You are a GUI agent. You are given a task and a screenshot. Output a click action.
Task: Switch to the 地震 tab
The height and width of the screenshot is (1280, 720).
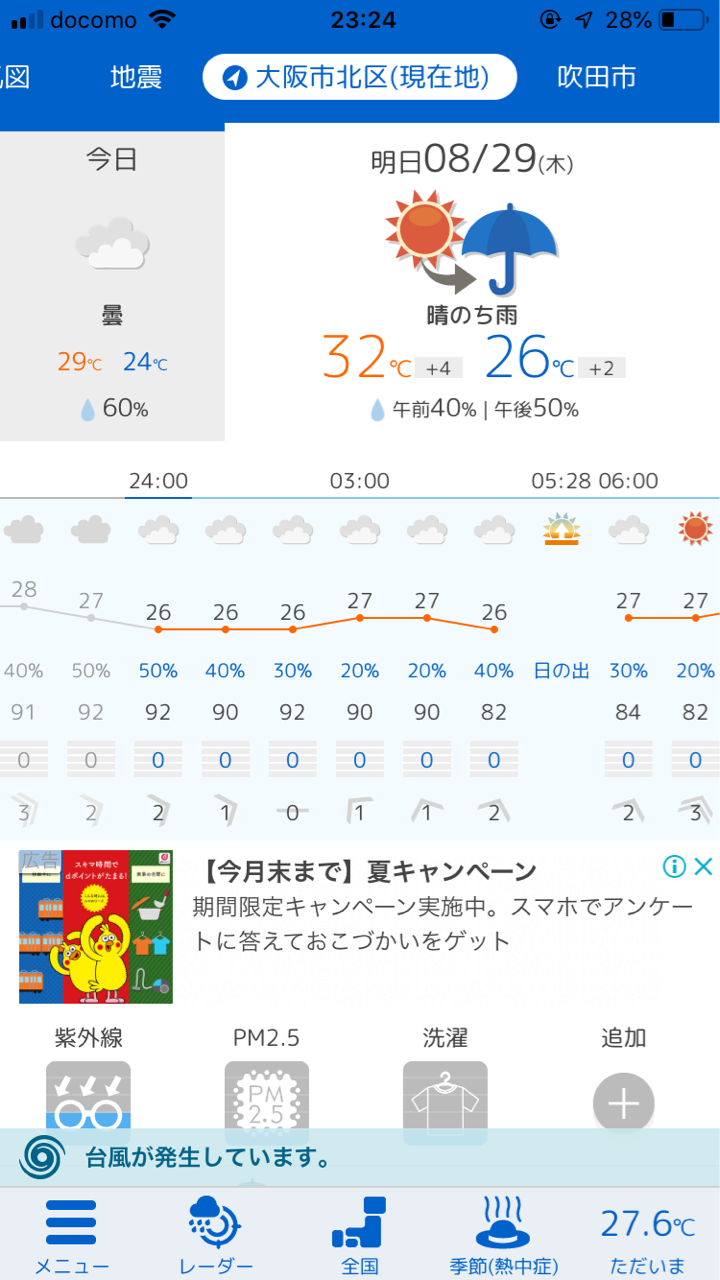136,77
